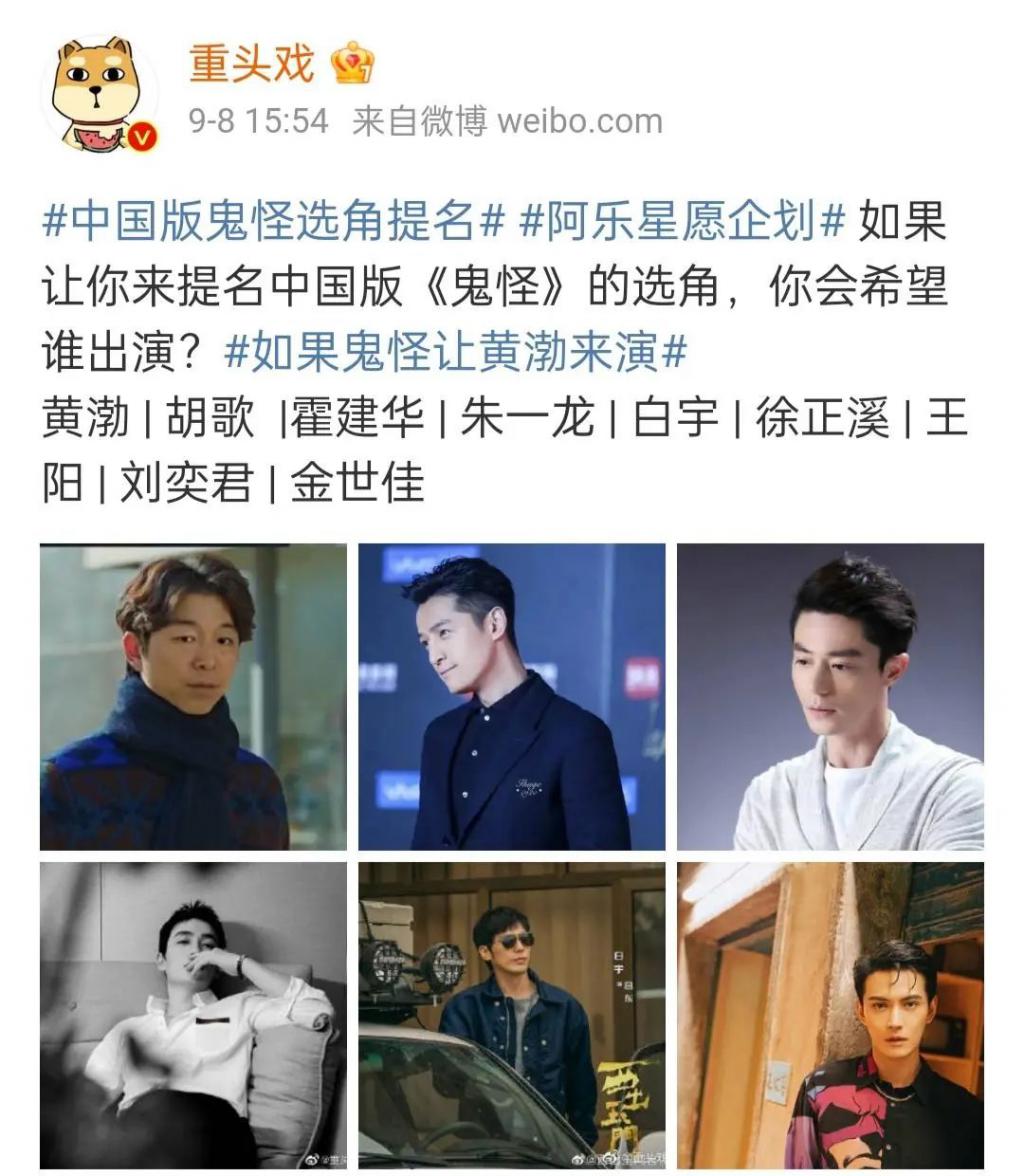Open hashtag #中国版鬼怪选角提名#
This screenshot has height=1176, width=1024.
click(272, 222)
